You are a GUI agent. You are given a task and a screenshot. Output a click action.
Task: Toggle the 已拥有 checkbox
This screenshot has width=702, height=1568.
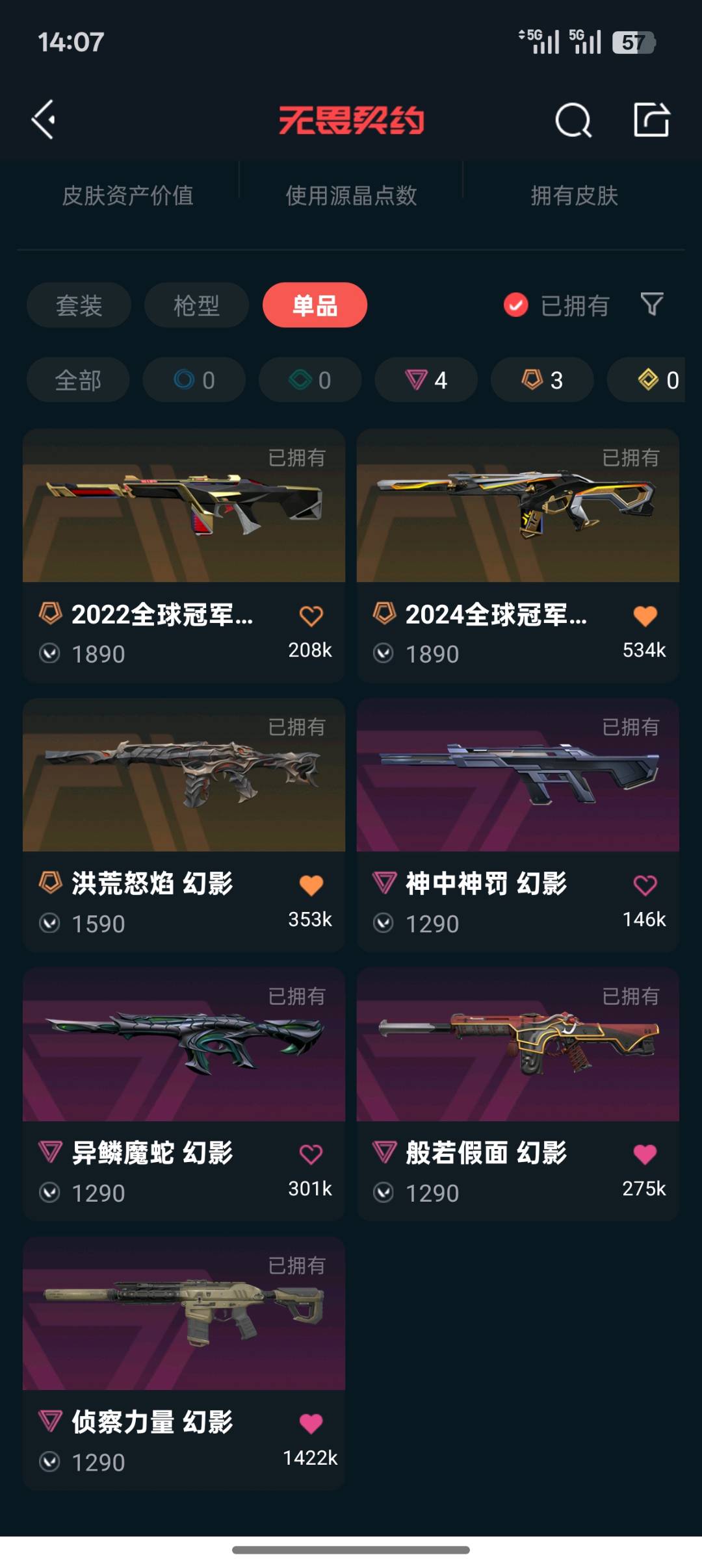tap(516, 305)
